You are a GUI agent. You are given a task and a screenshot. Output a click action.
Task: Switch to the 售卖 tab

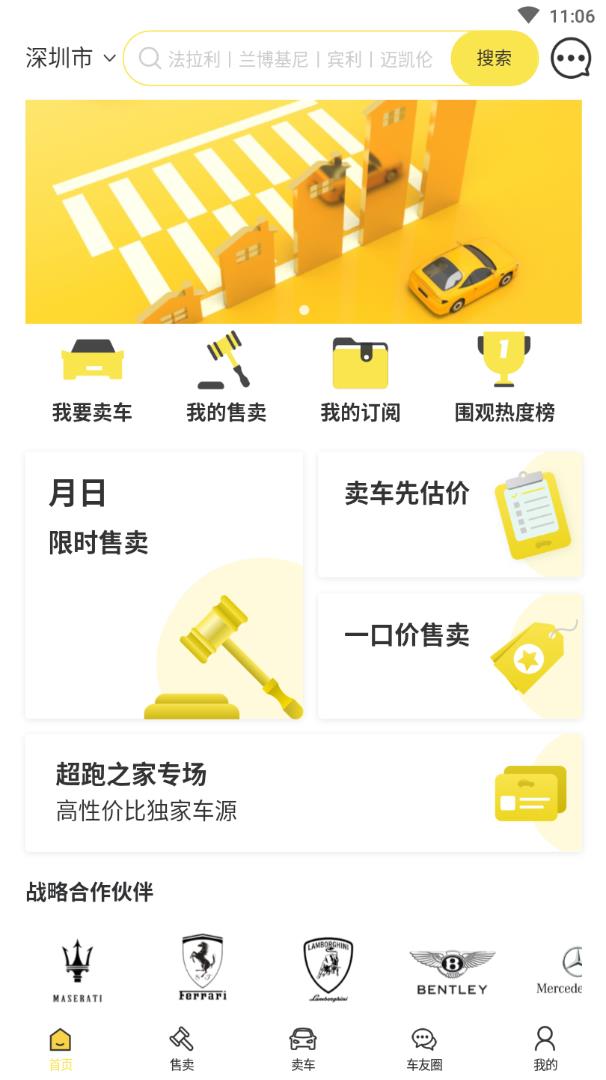point(181,1048)
